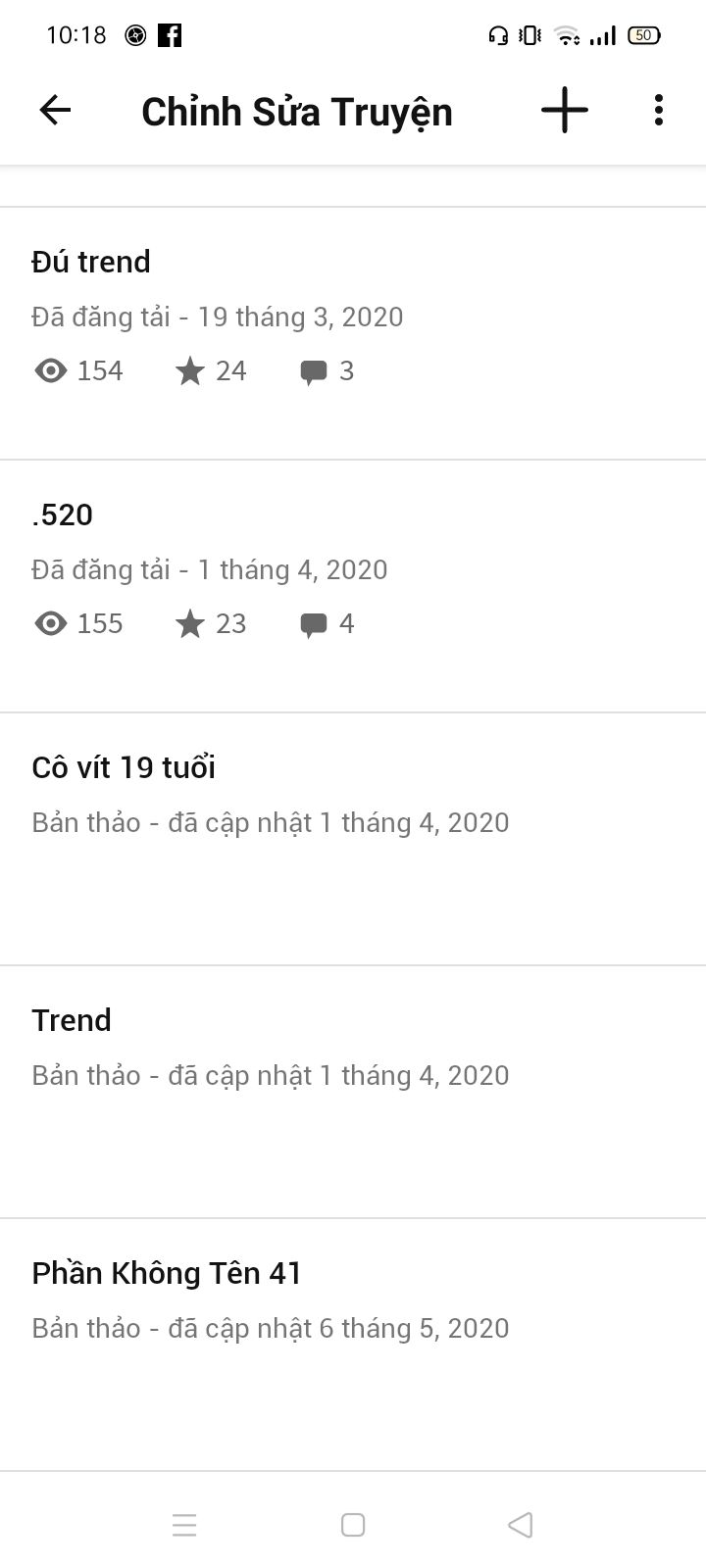Add a new story part

tap(565, 110)
